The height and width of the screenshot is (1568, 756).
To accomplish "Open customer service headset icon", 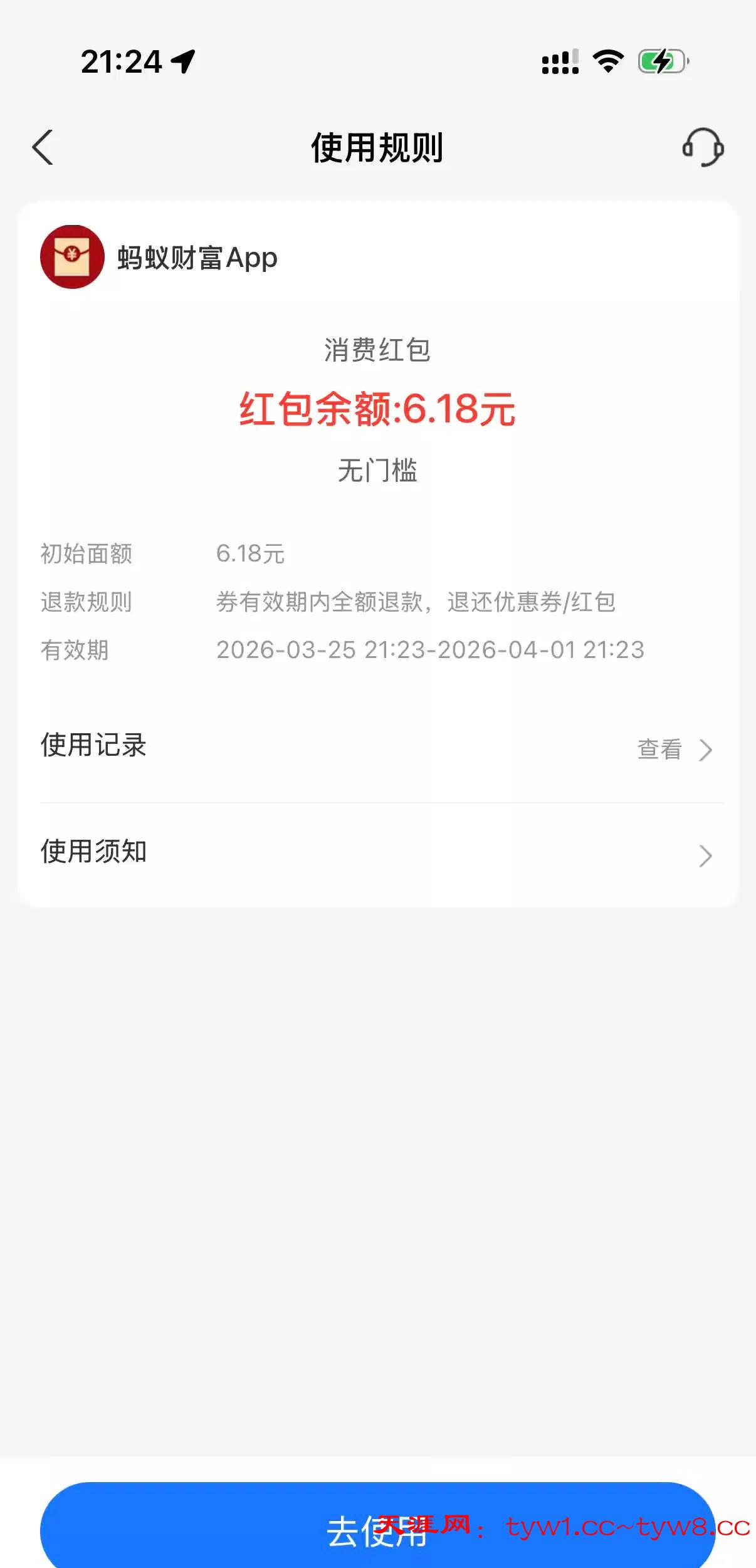I will coord(703,148).
